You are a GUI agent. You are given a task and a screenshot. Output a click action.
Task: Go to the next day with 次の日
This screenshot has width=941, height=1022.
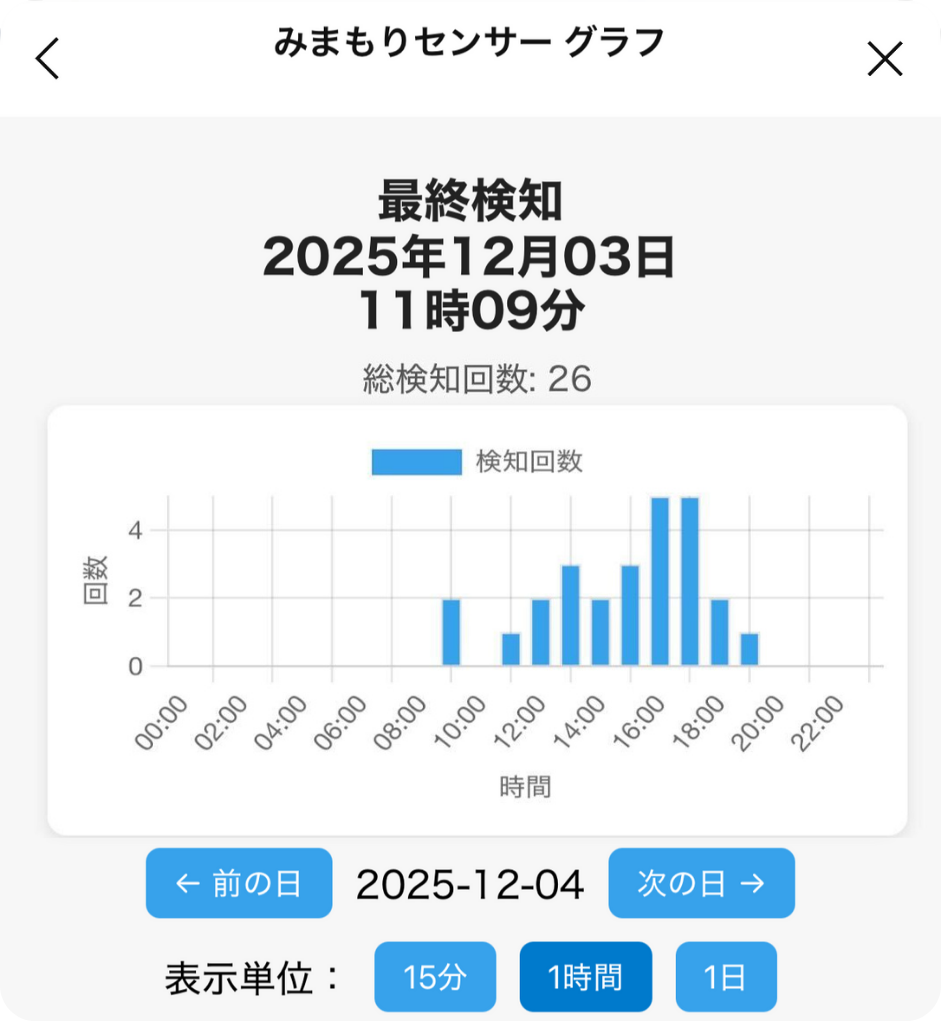702,883
